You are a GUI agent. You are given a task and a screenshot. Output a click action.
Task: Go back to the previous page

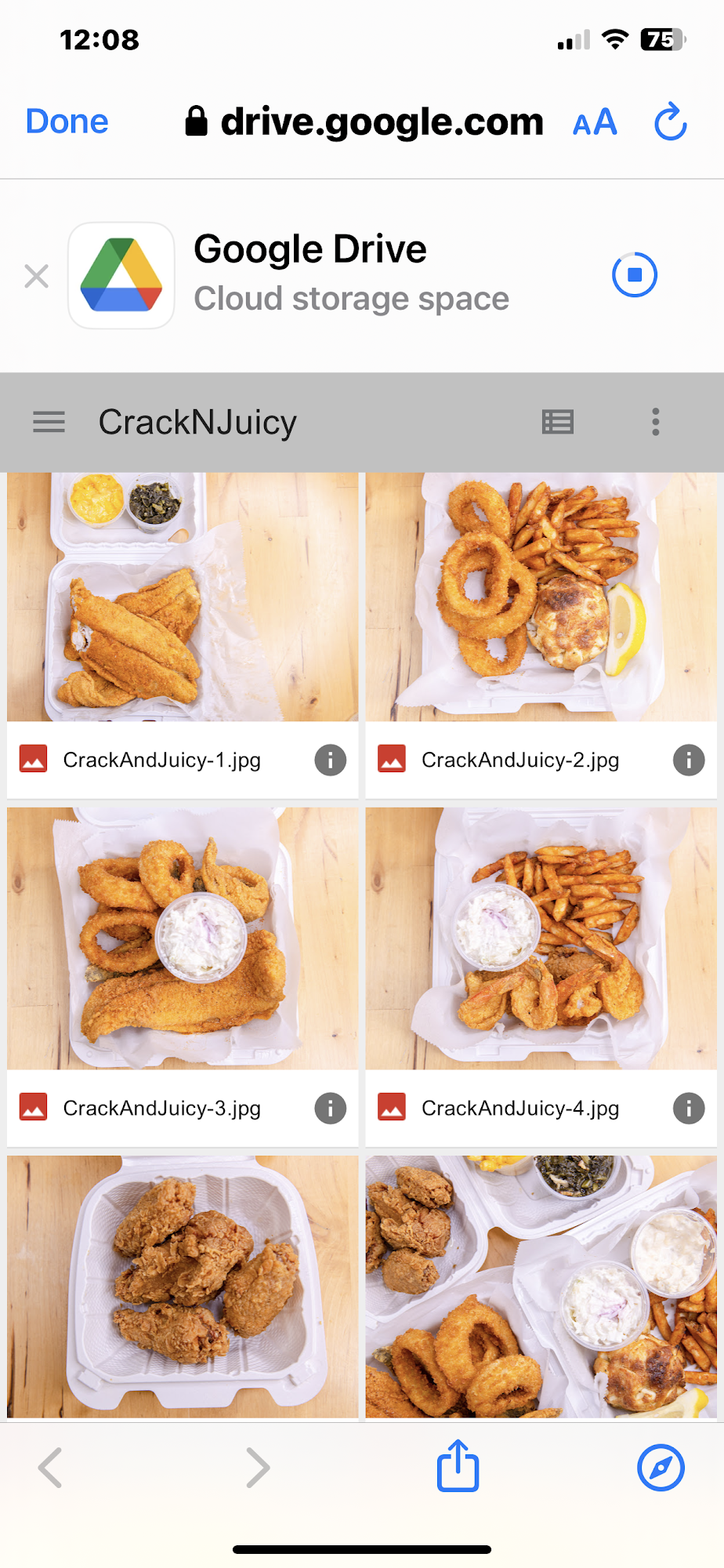tap(50, 1468)
